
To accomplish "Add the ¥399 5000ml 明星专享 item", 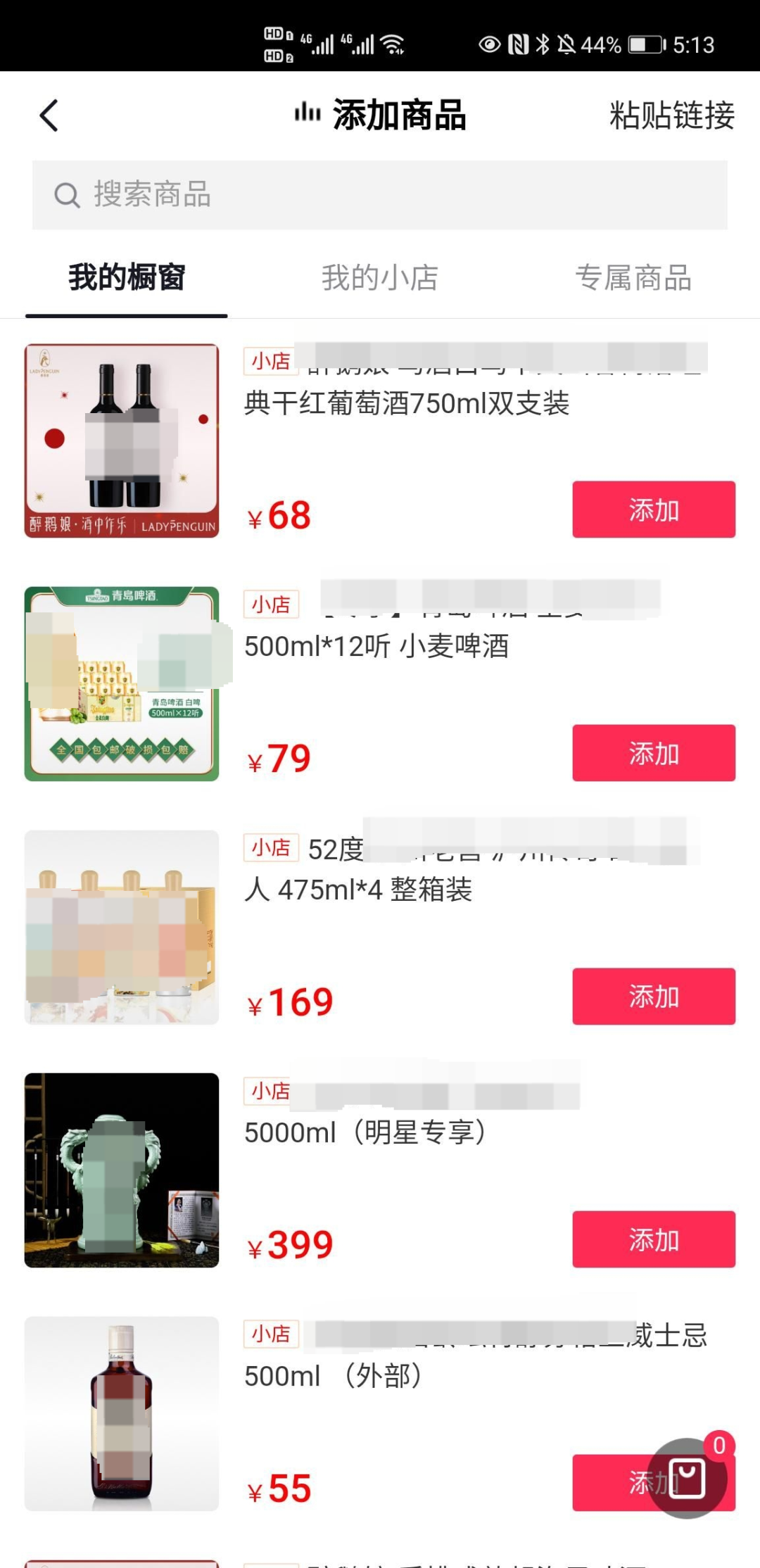I will pos(653,1239).
